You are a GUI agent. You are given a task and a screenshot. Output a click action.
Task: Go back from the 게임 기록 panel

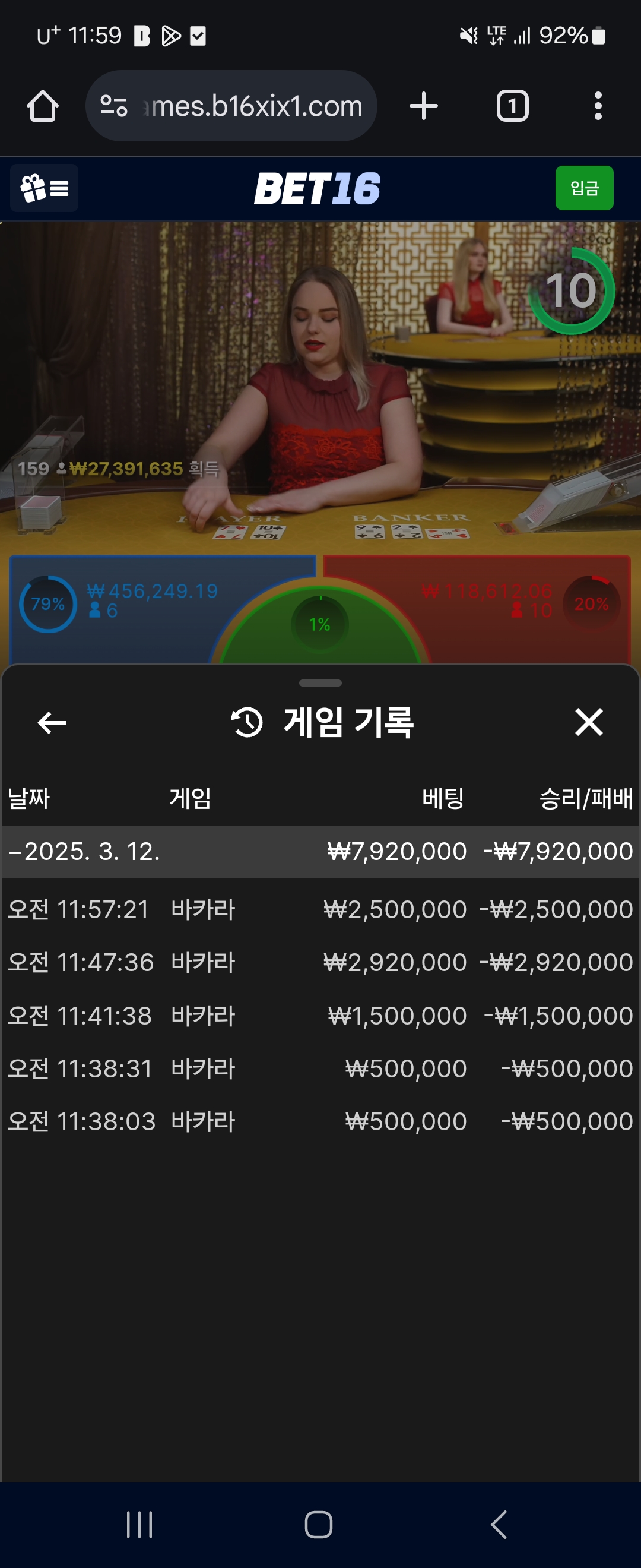tap(52, 722)
